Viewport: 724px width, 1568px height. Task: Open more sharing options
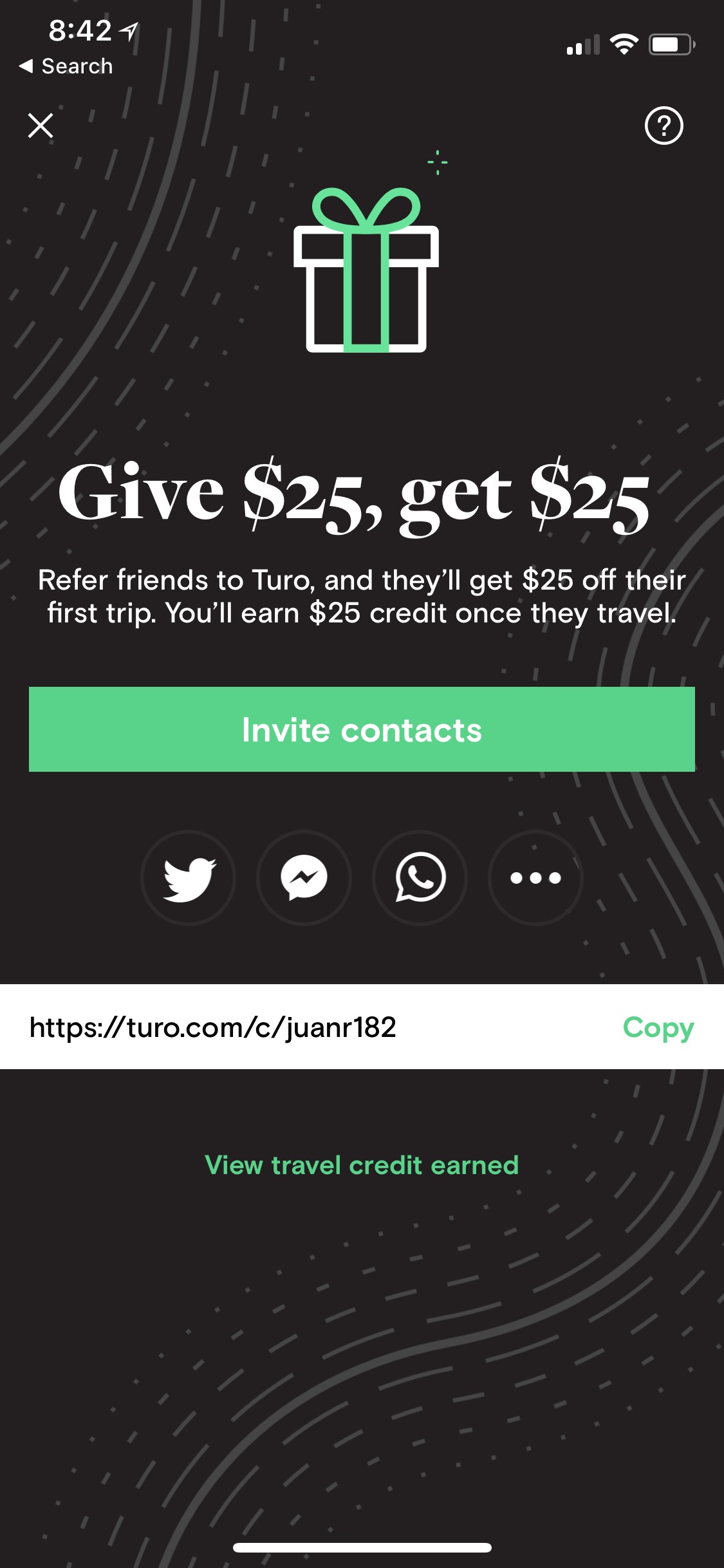(x=535, y=878)
